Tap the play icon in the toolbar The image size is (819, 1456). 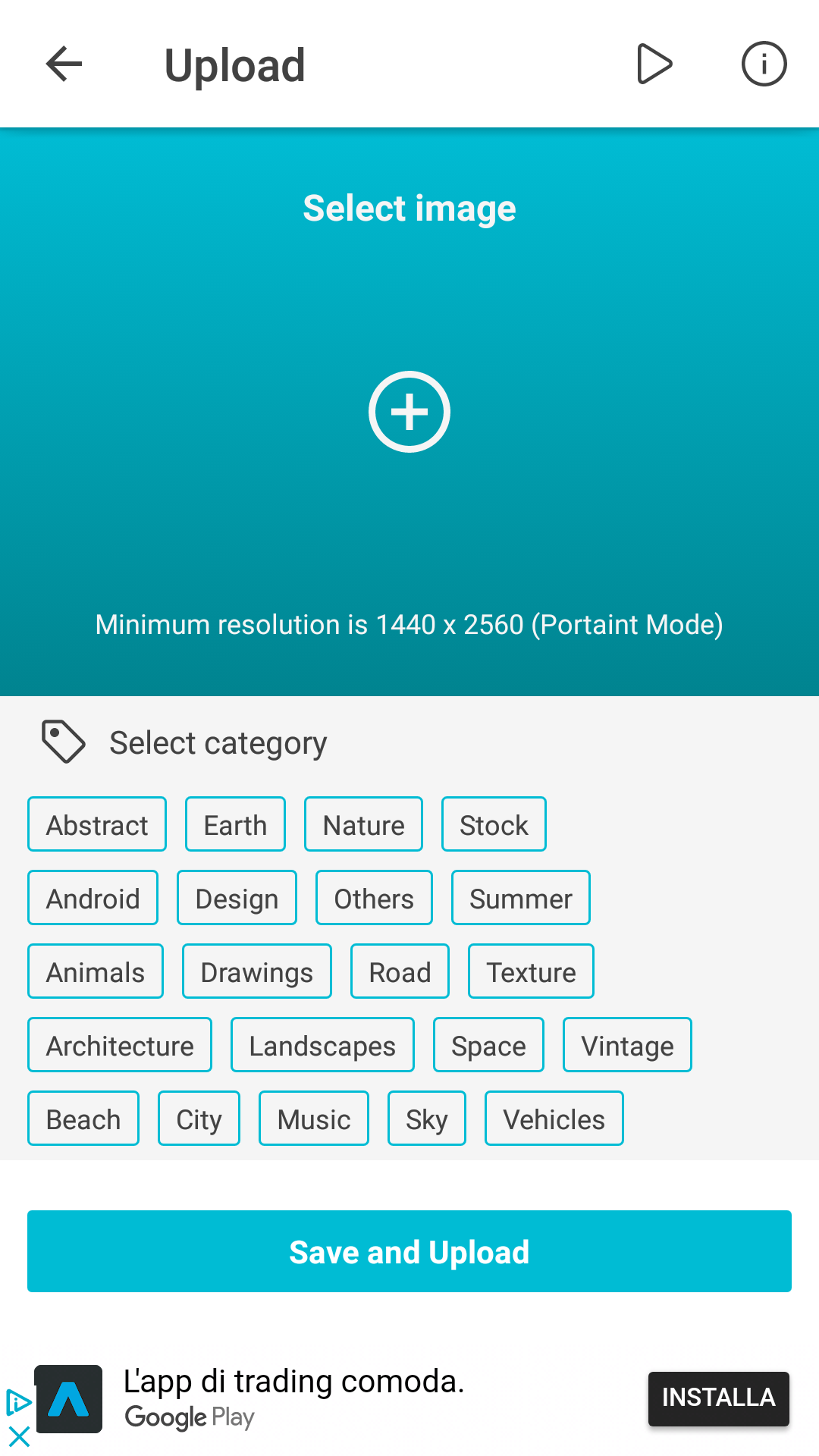coord(654,64)
